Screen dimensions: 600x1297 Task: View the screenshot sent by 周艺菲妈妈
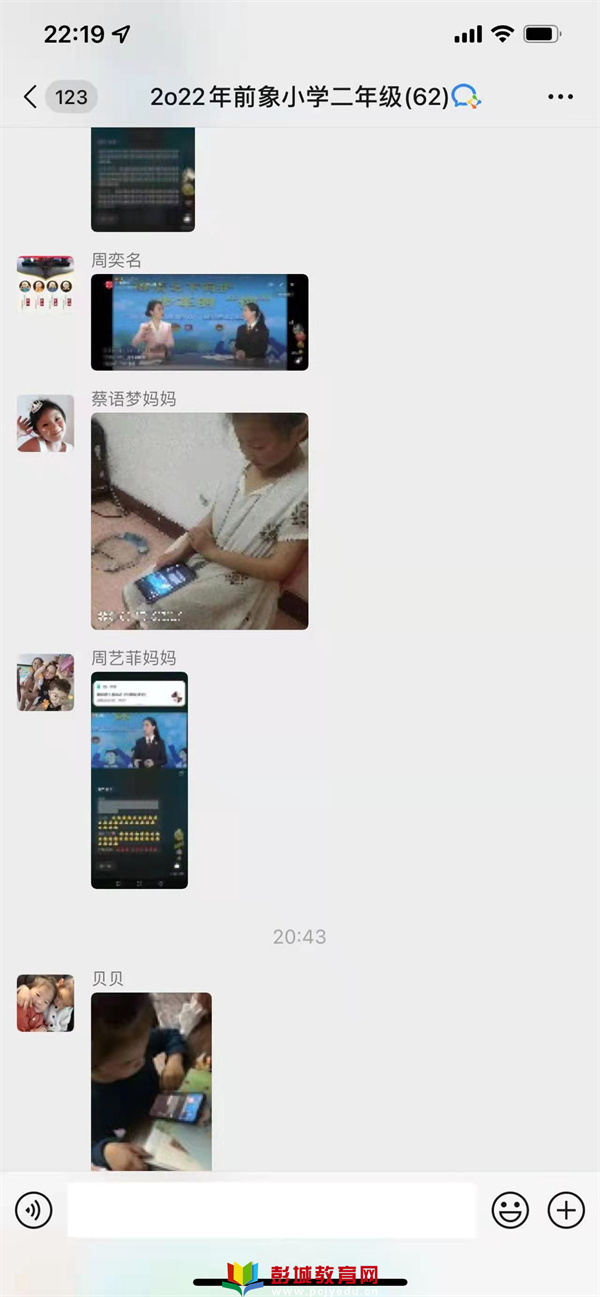[139, 780]
